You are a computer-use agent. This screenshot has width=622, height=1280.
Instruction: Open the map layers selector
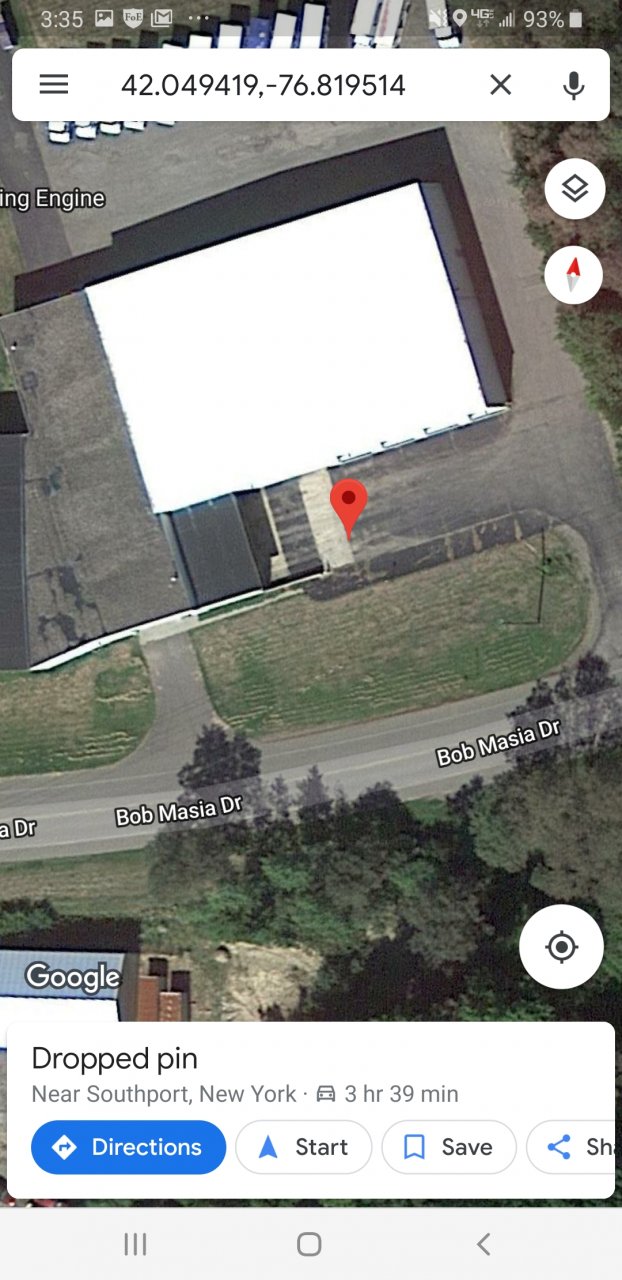pyautogui.click(x=574, y=188)
